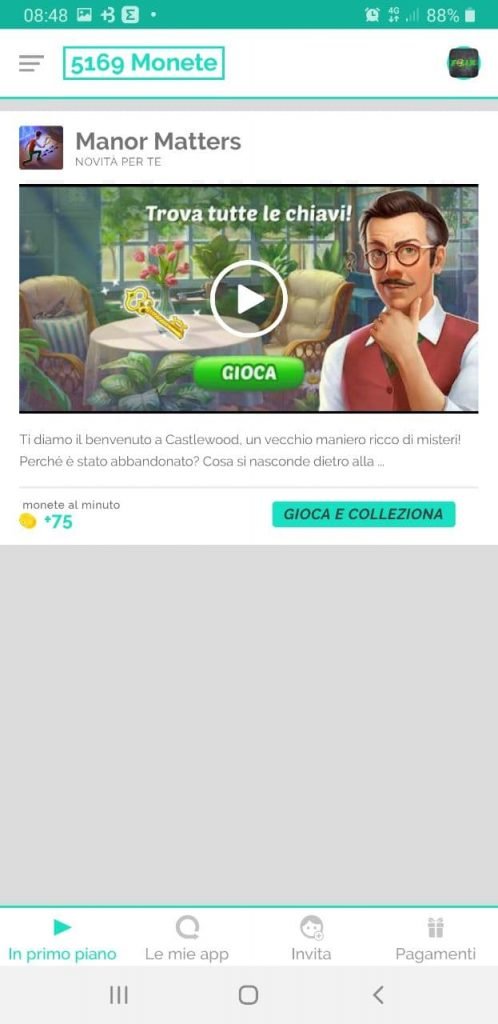Tap the 5169 Monete coin balance
Viewport: 498px width, 1024px height.
pyautogui.click(x=144, y=63)
